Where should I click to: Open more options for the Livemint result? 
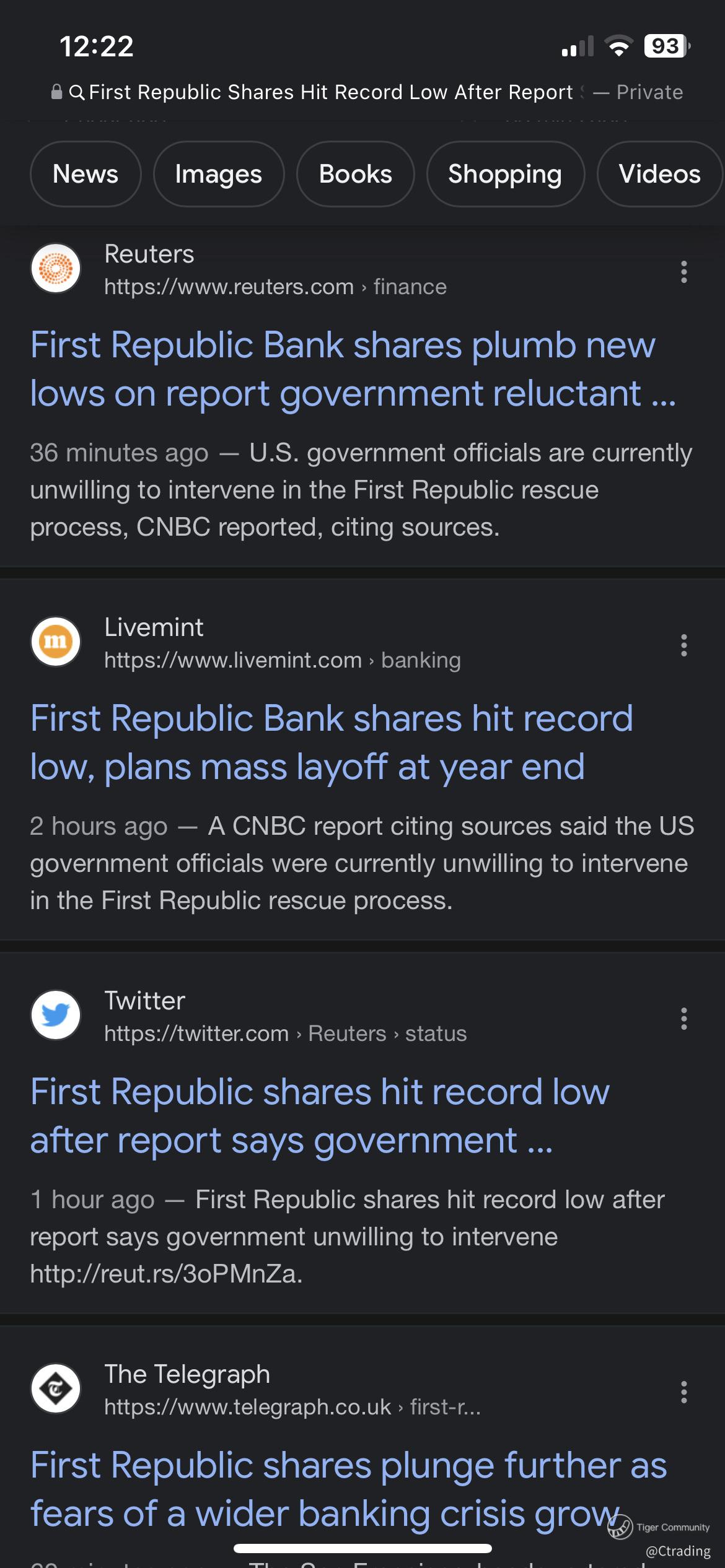(683, 645)
